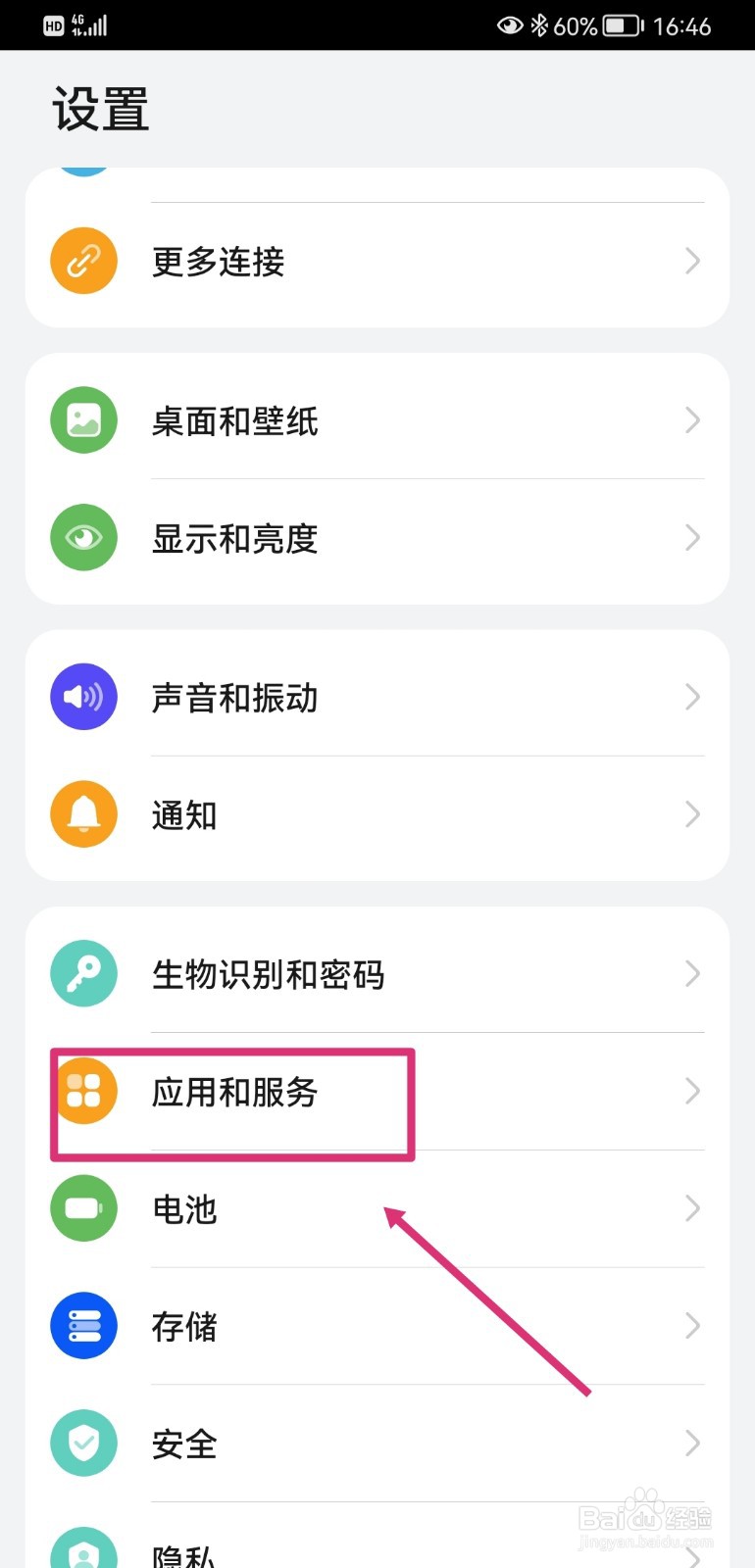Click the eye icon for 显示和亮度

coord(83,537)
